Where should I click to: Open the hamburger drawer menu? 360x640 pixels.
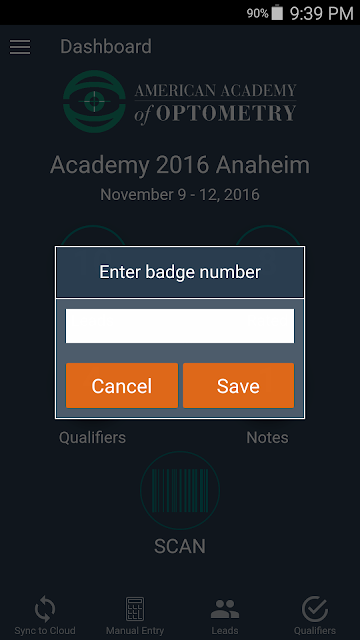point(20,47)
